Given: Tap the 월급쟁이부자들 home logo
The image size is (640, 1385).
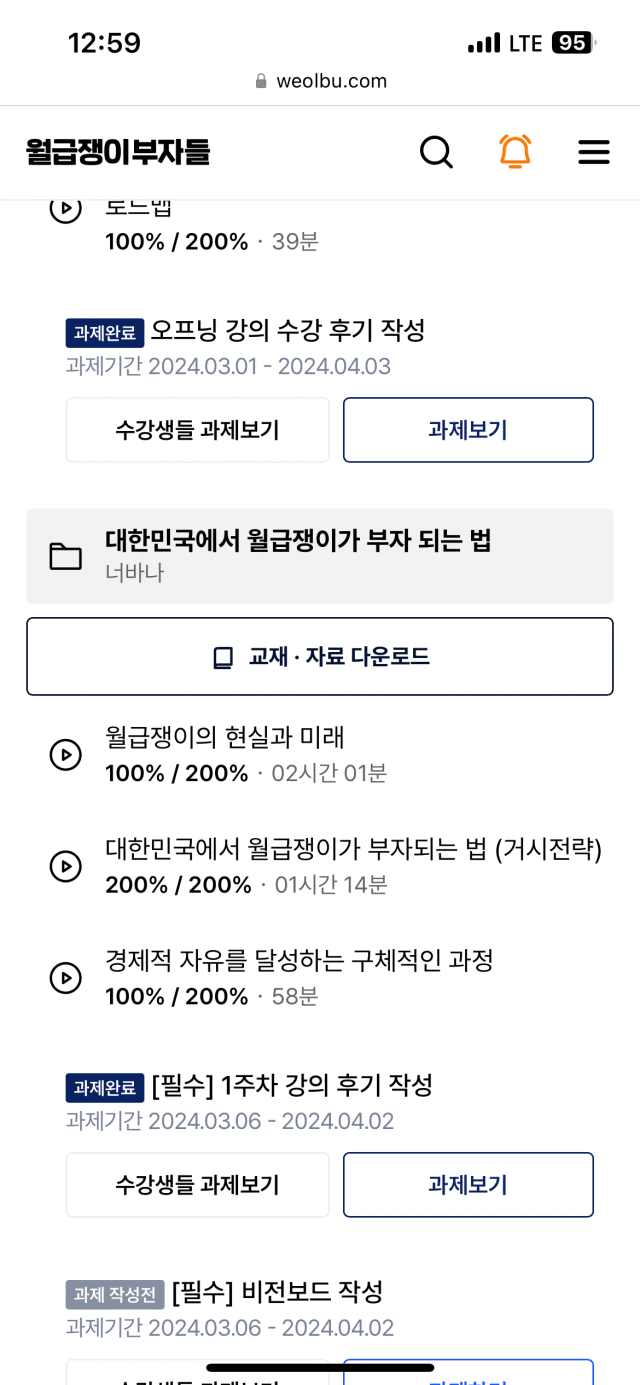Looking at the screenshot, I should (118, 152).
